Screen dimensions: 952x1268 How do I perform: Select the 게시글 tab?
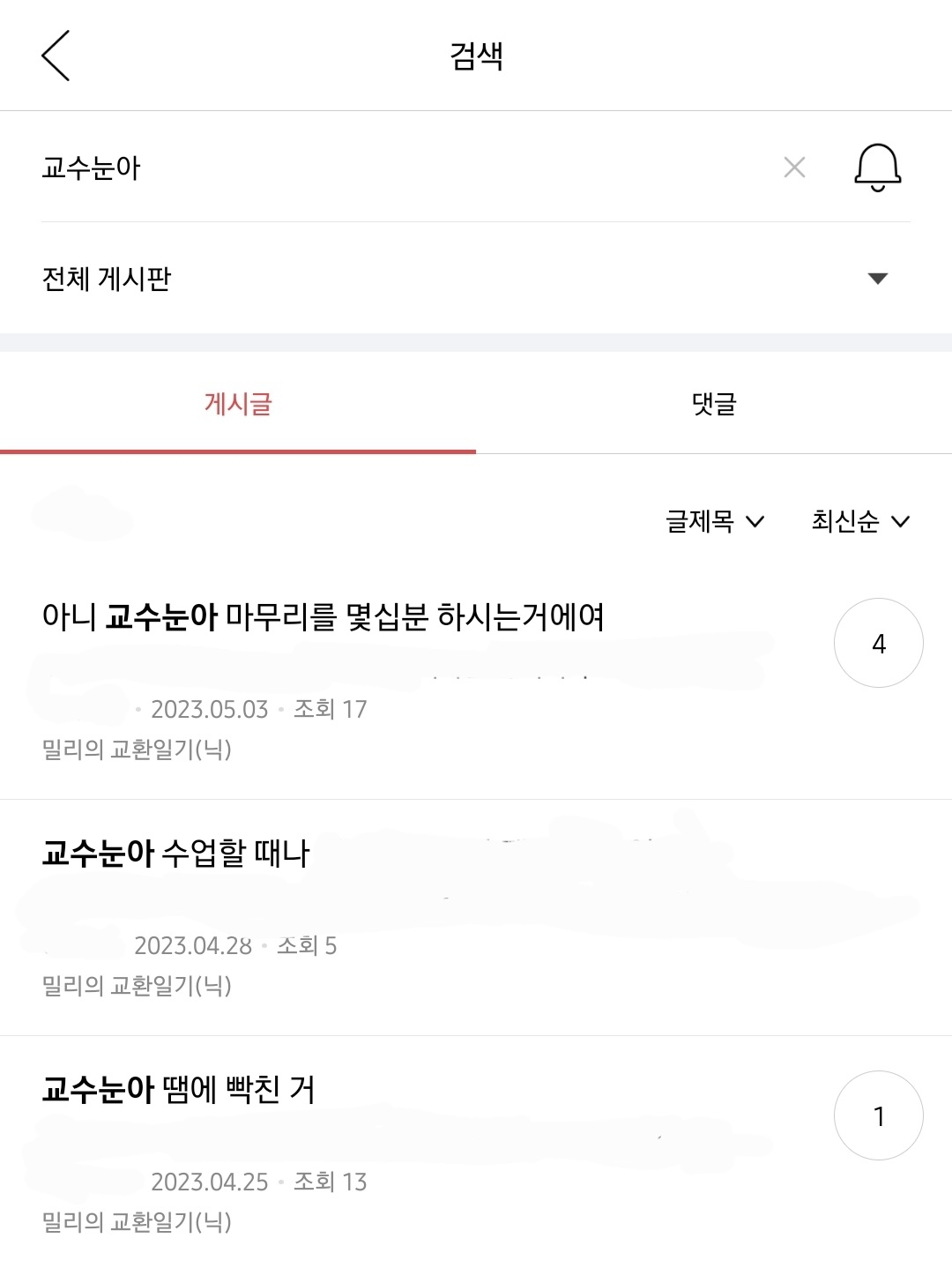coord(238,405)
